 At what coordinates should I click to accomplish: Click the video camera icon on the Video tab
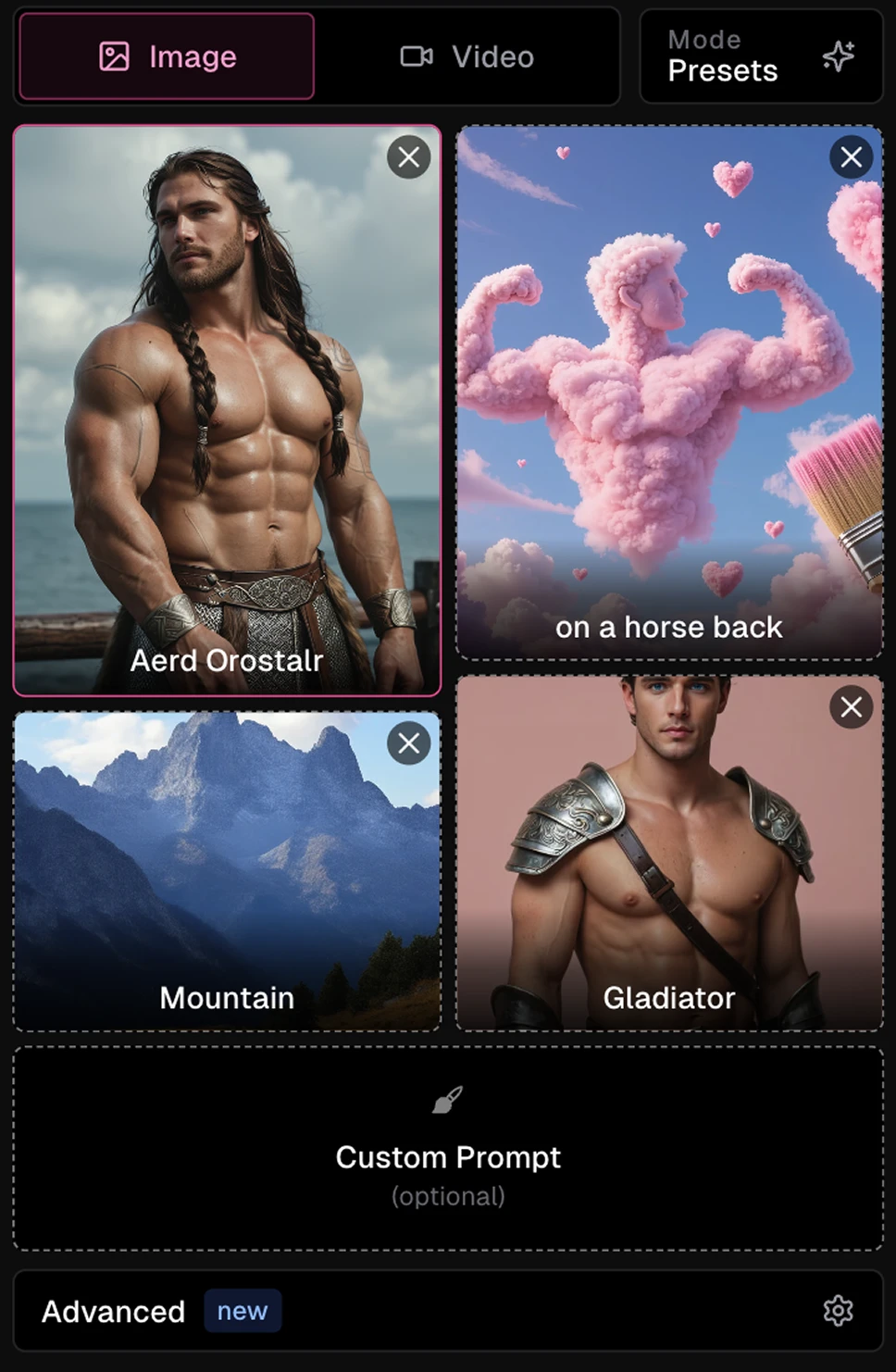(416, 56)
